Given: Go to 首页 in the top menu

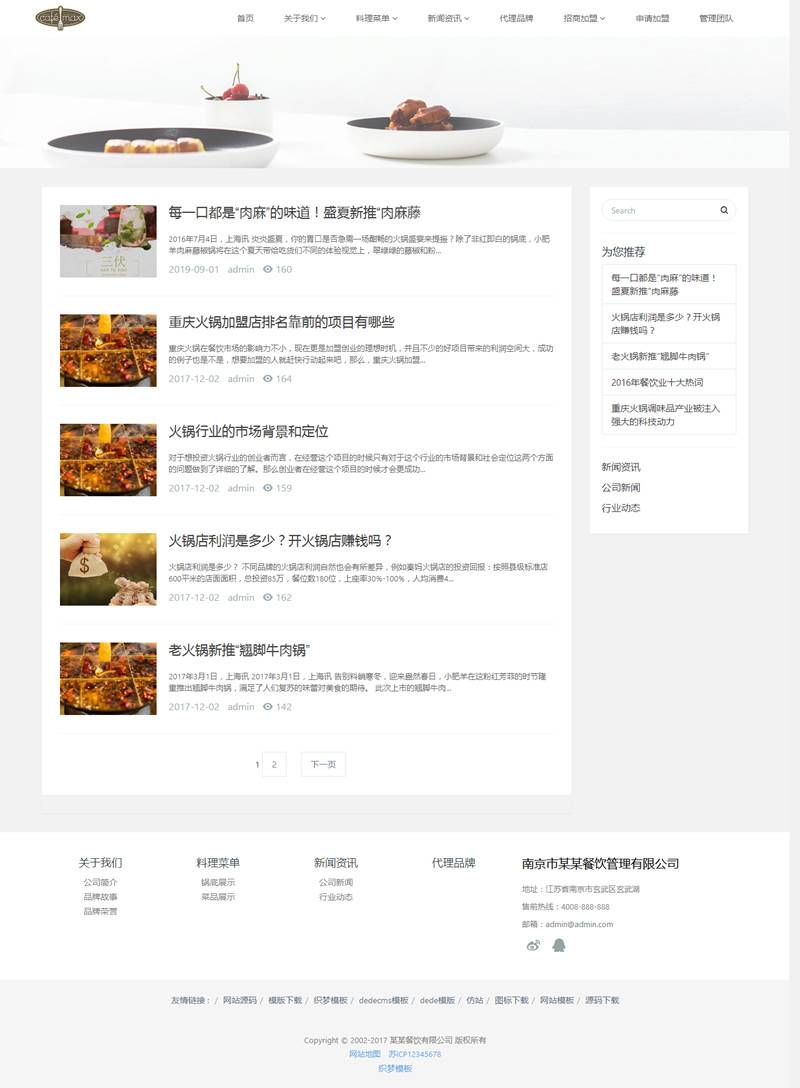Looking at the screenshot, I should click(245, 18).
